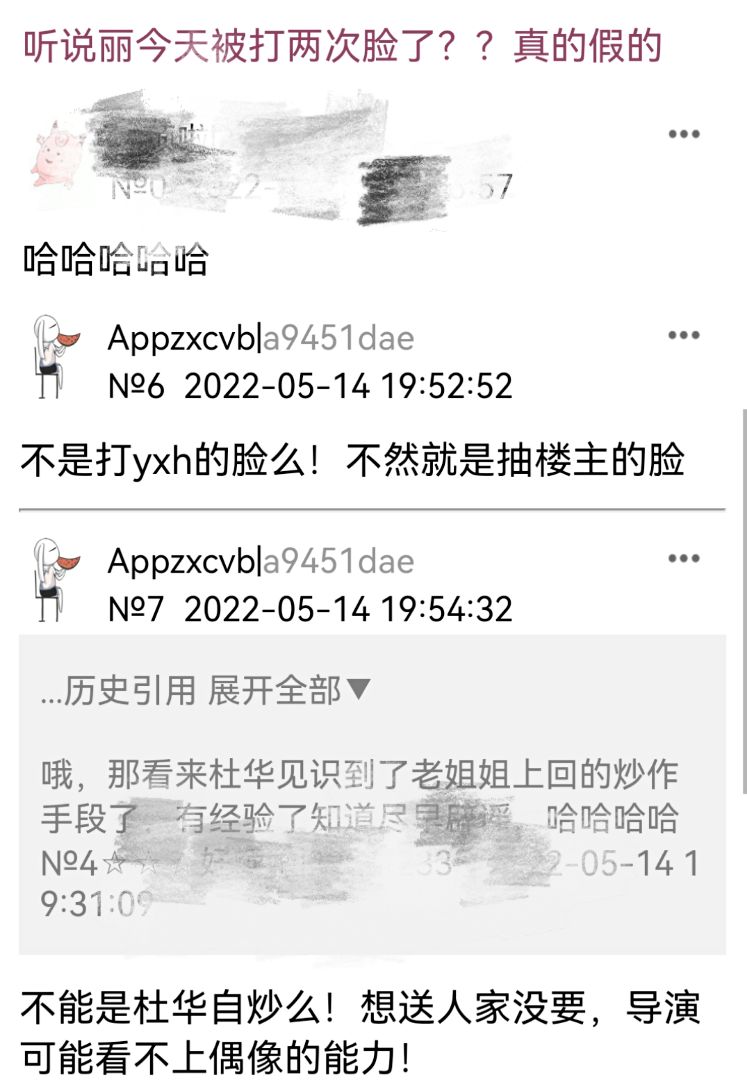
Task: Open the overflow menu for reply №6
Action: click(684, 336)
